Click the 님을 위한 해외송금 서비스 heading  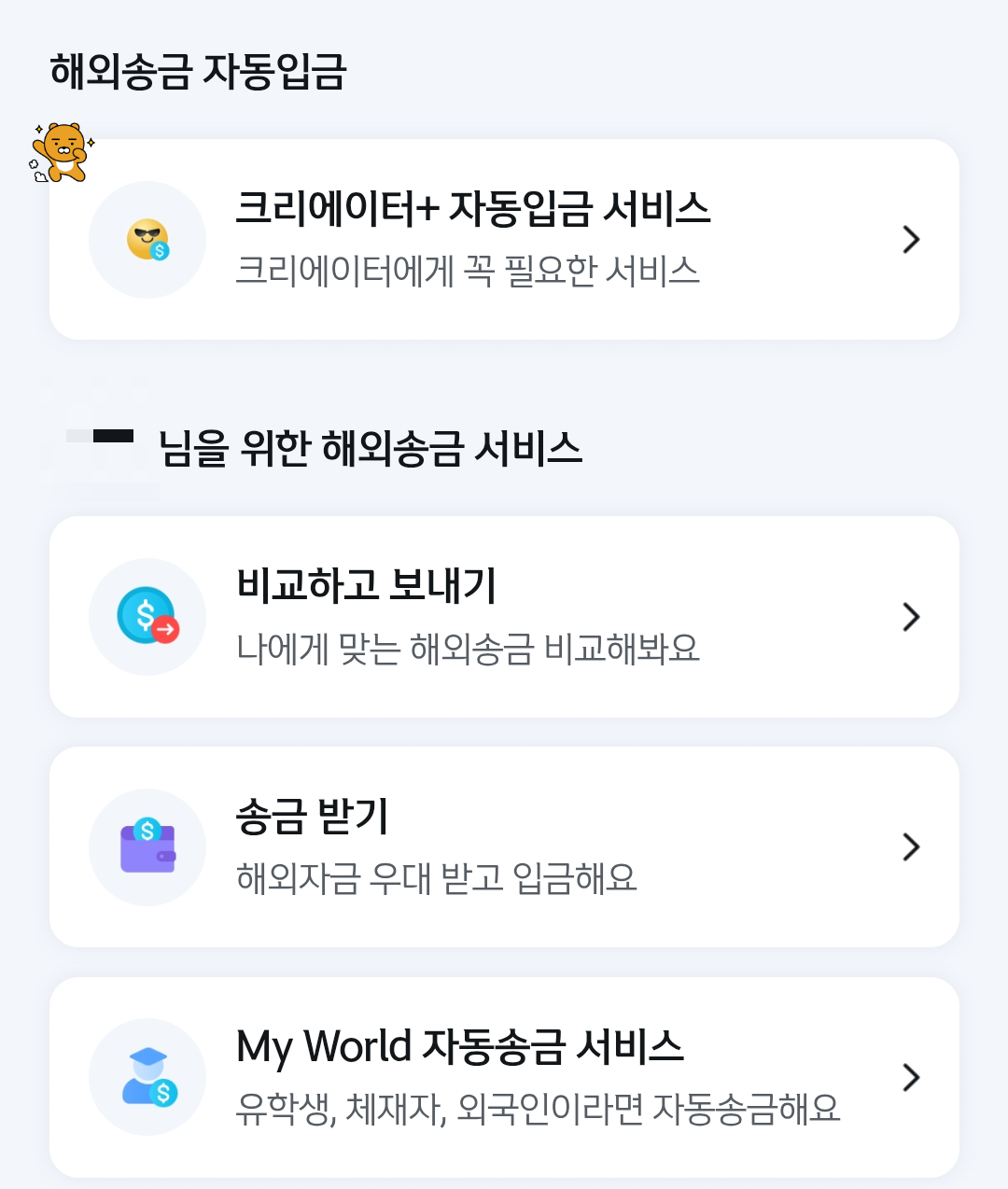322,447
